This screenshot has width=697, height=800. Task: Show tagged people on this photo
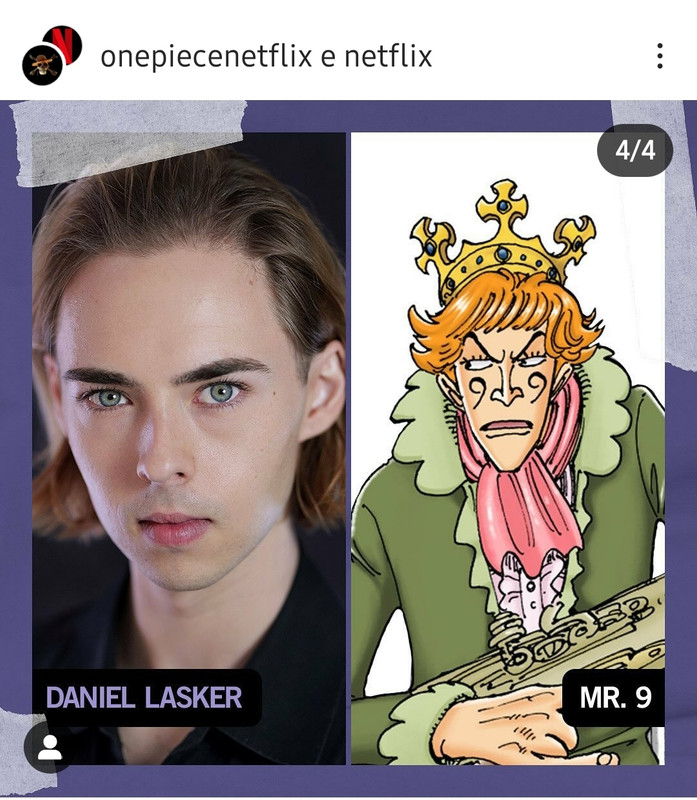(48, 747)
